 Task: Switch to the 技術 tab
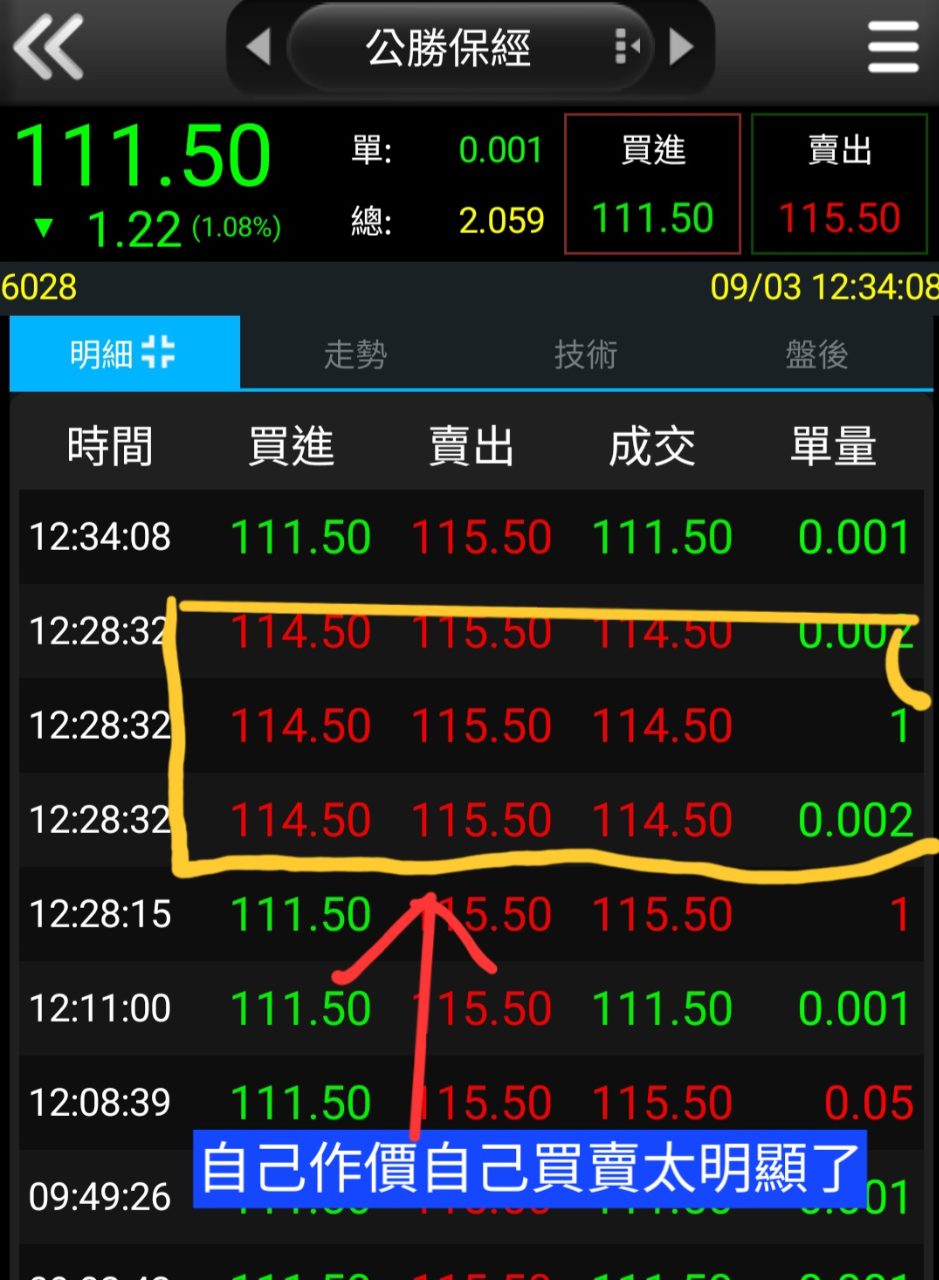(586, 355)
